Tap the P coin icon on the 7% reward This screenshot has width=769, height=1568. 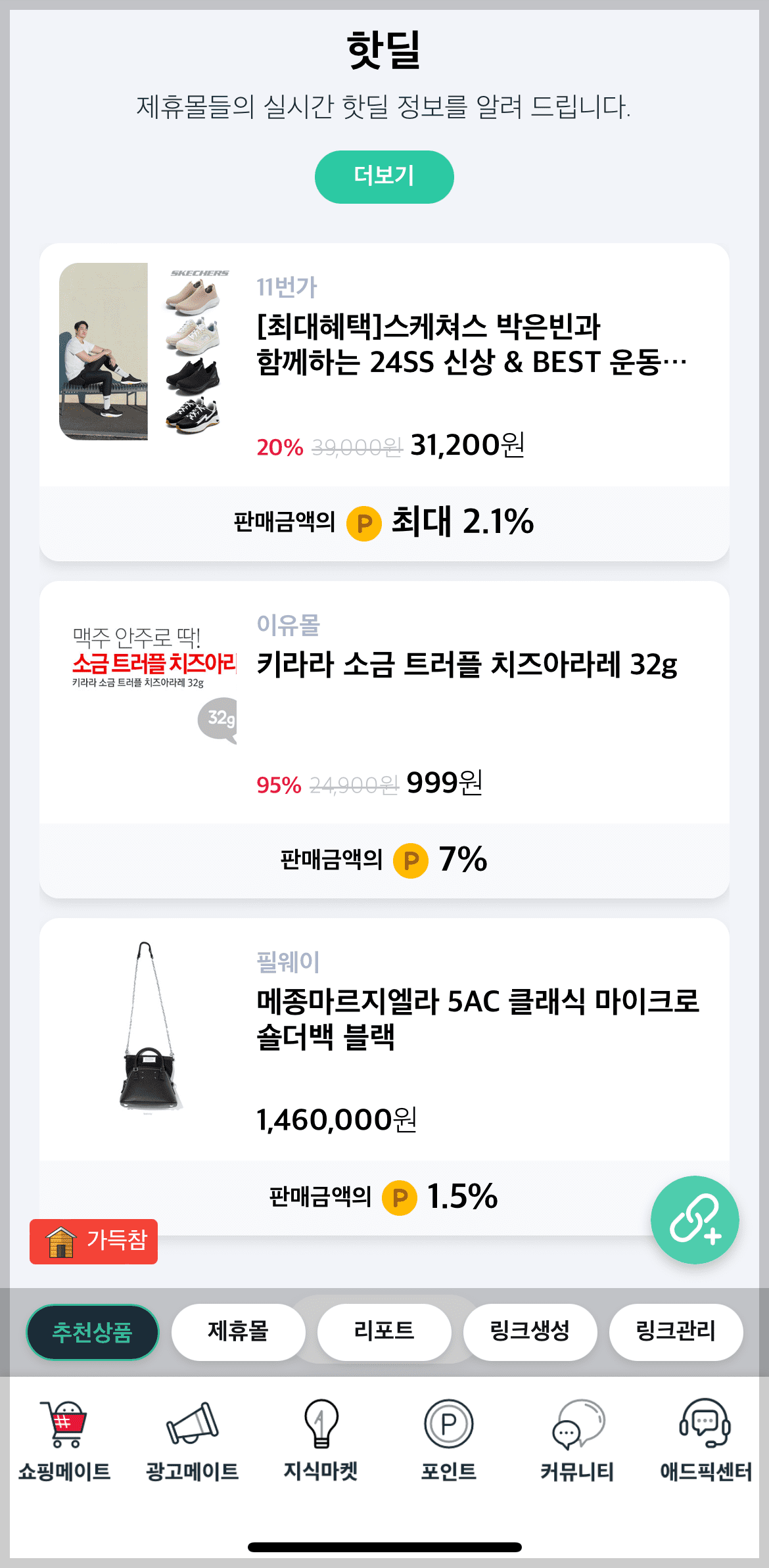click(x=411, y=859)
